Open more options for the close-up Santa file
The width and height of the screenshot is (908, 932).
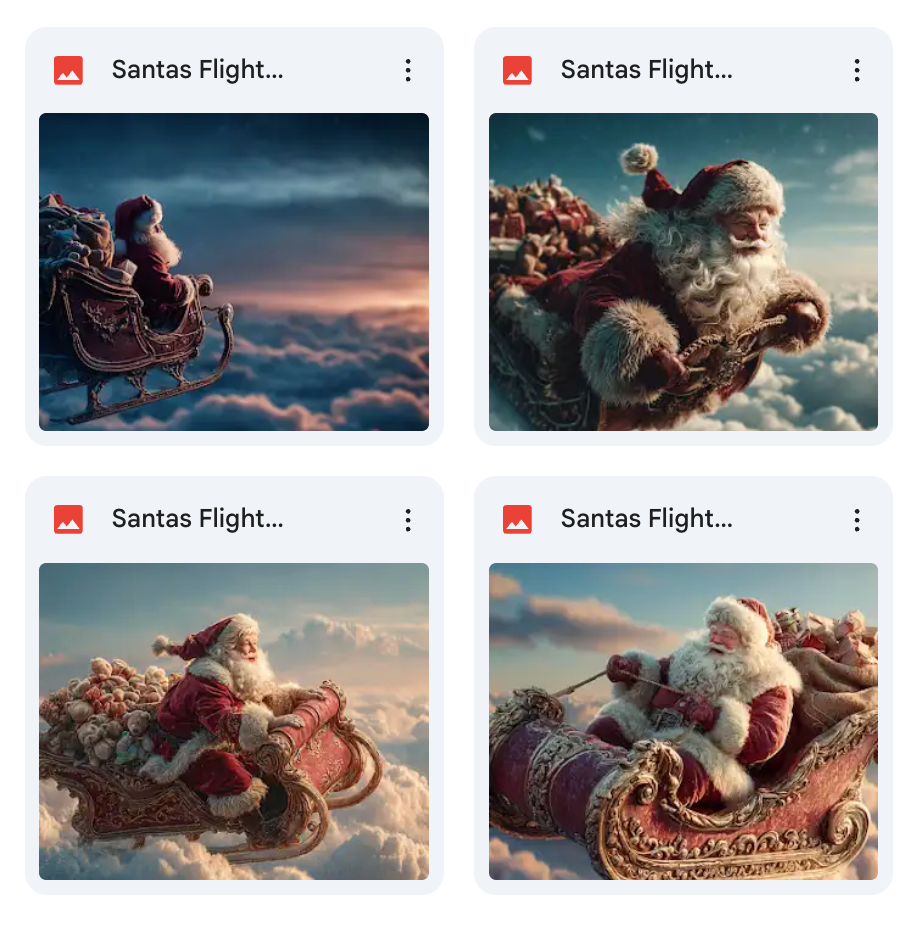tap(857, 70)
